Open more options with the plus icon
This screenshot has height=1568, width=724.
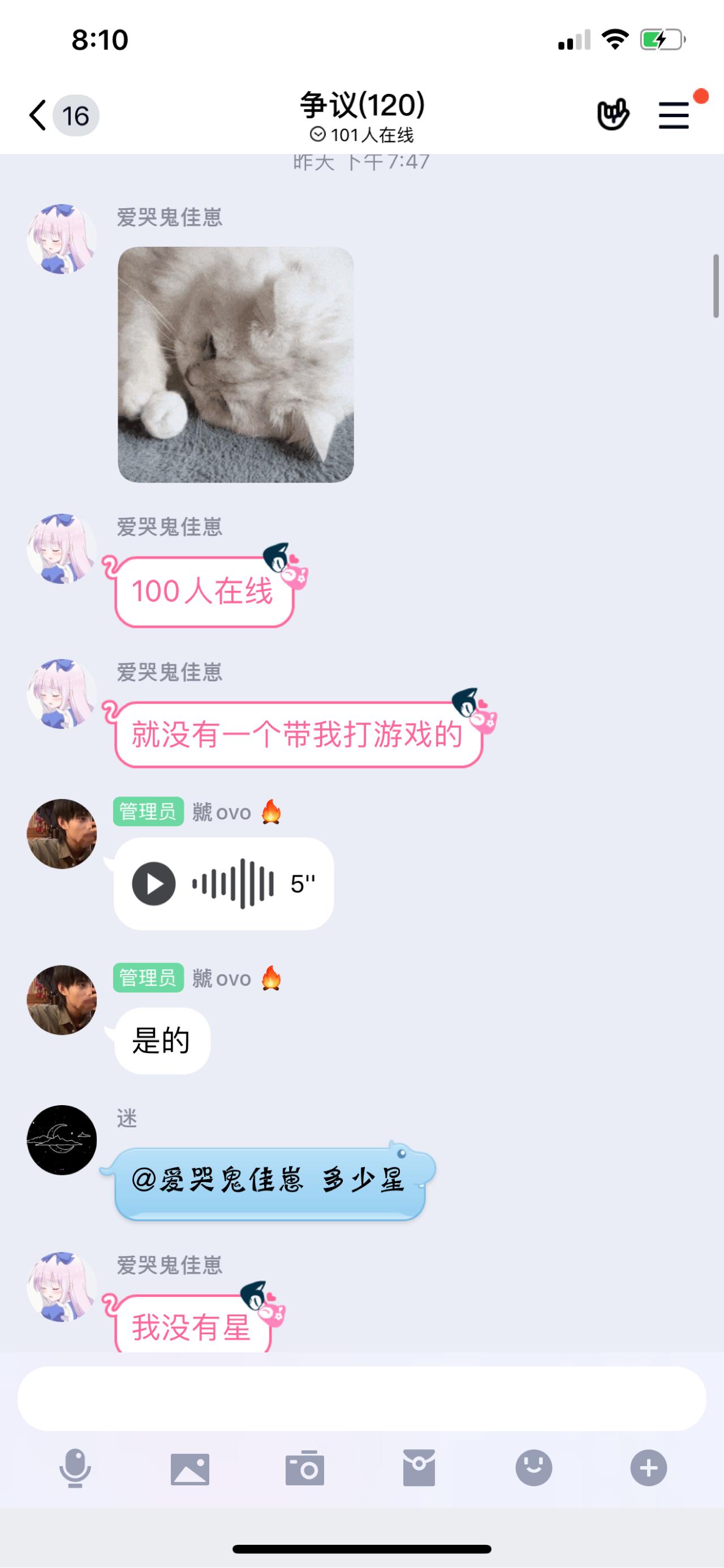[648, 1468]
